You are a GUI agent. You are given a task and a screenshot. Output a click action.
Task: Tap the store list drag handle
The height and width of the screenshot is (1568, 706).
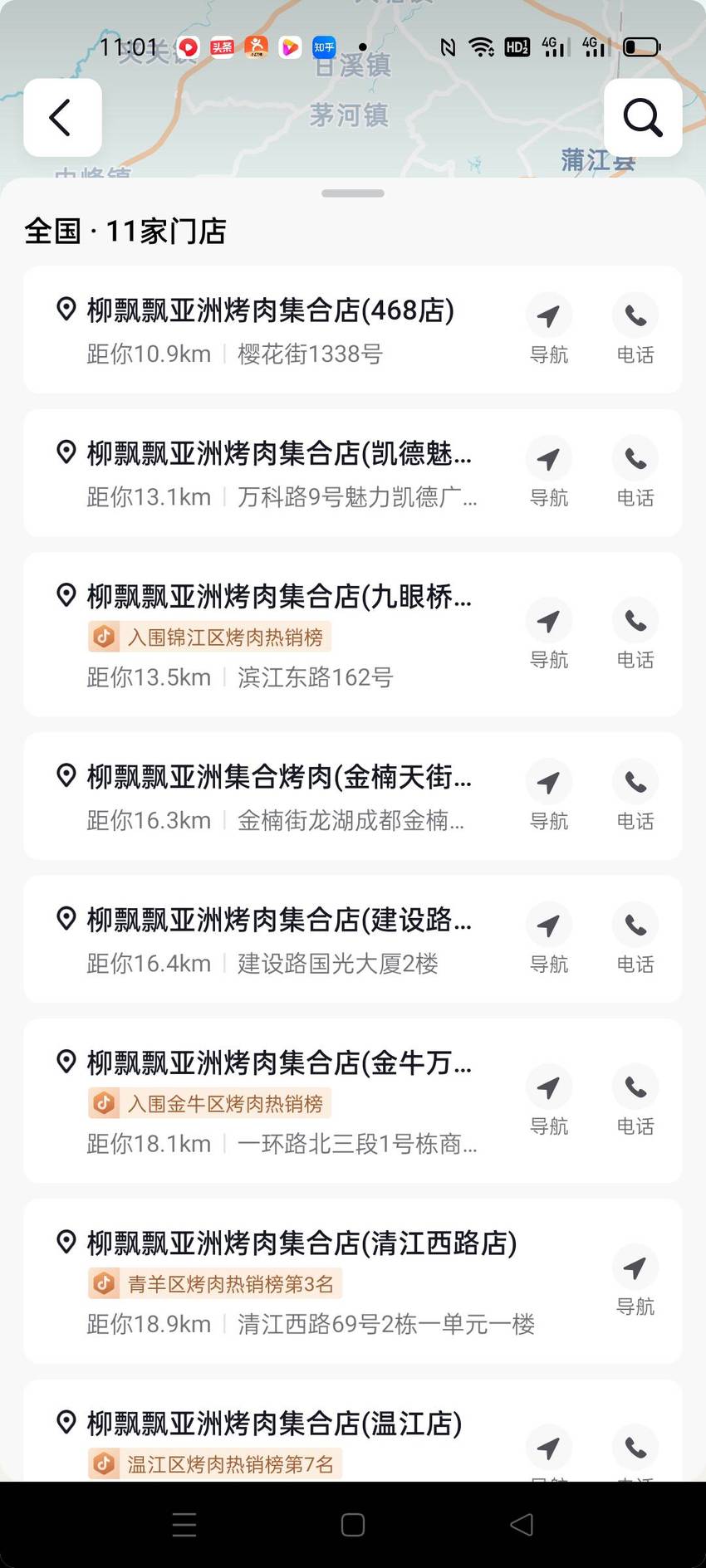pos(353,193)
